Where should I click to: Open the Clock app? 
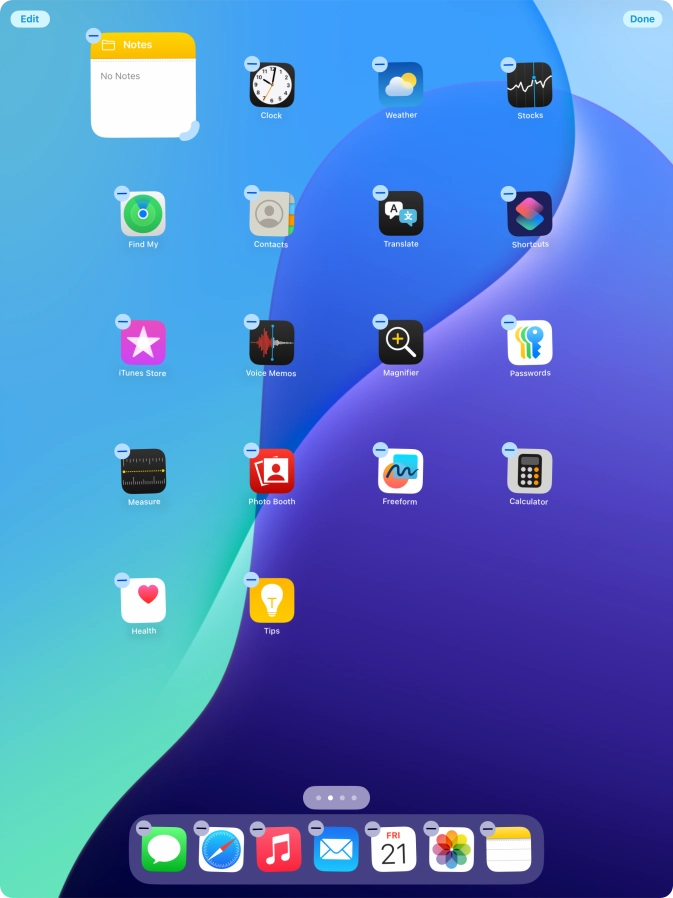(x=272, y=85)
